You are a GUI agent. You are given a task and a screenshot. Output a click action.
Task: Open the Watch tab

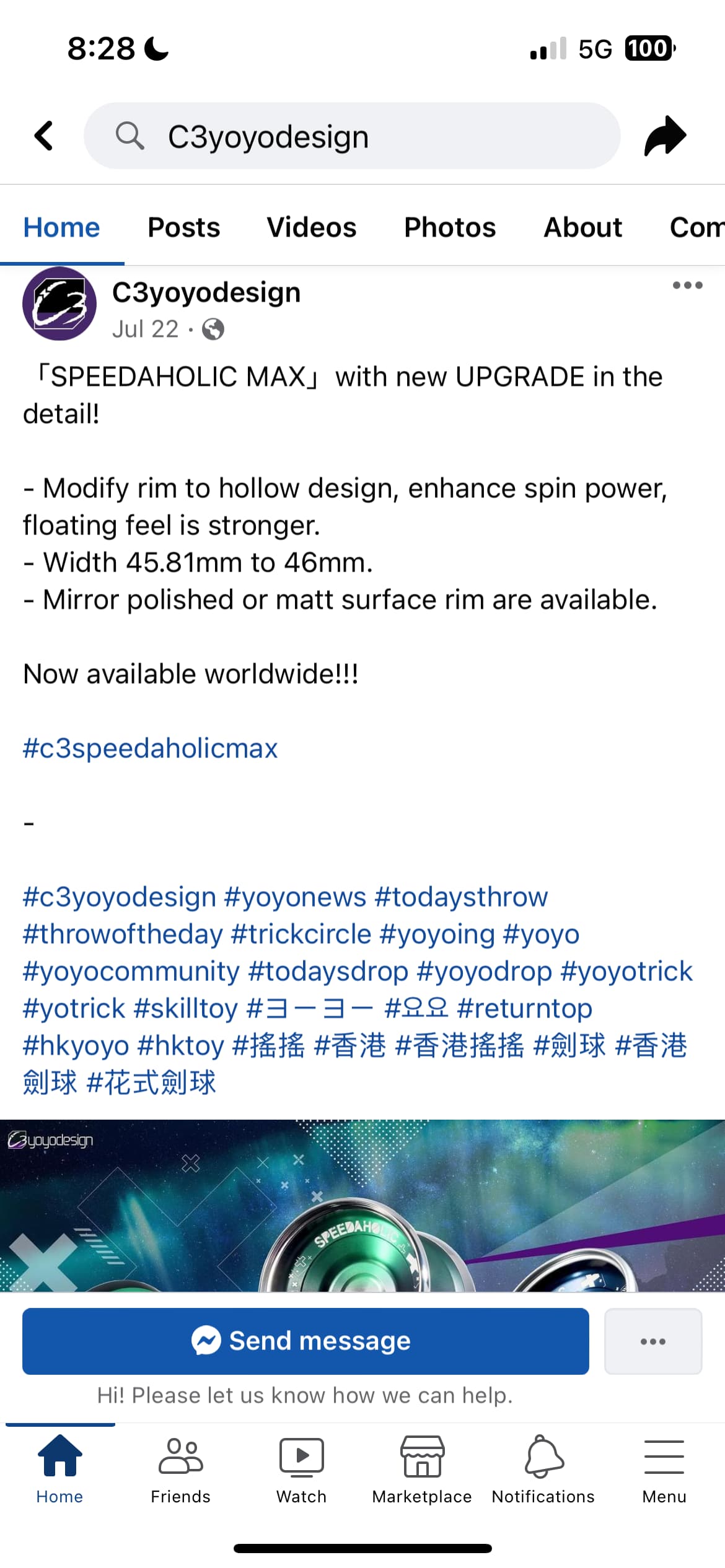tap(301, 1469)
